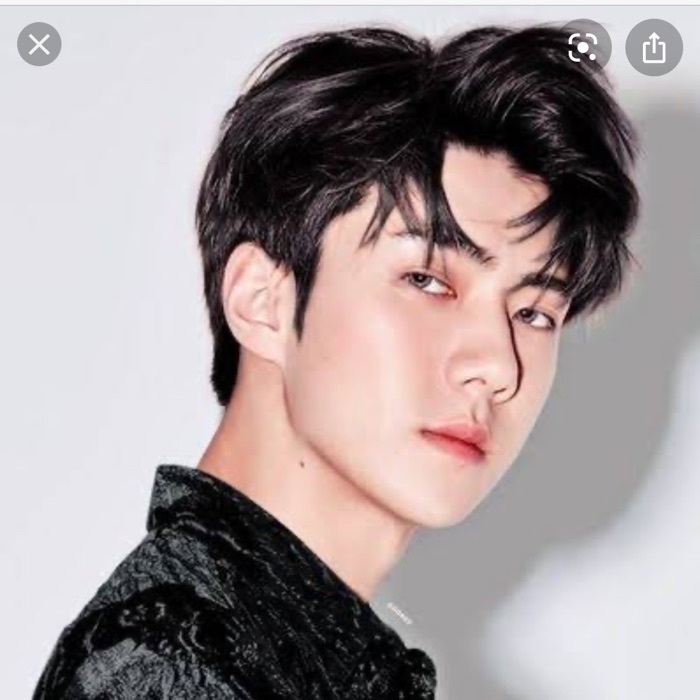
Task: Search this image with the lens icon
Action: [583, 47]
